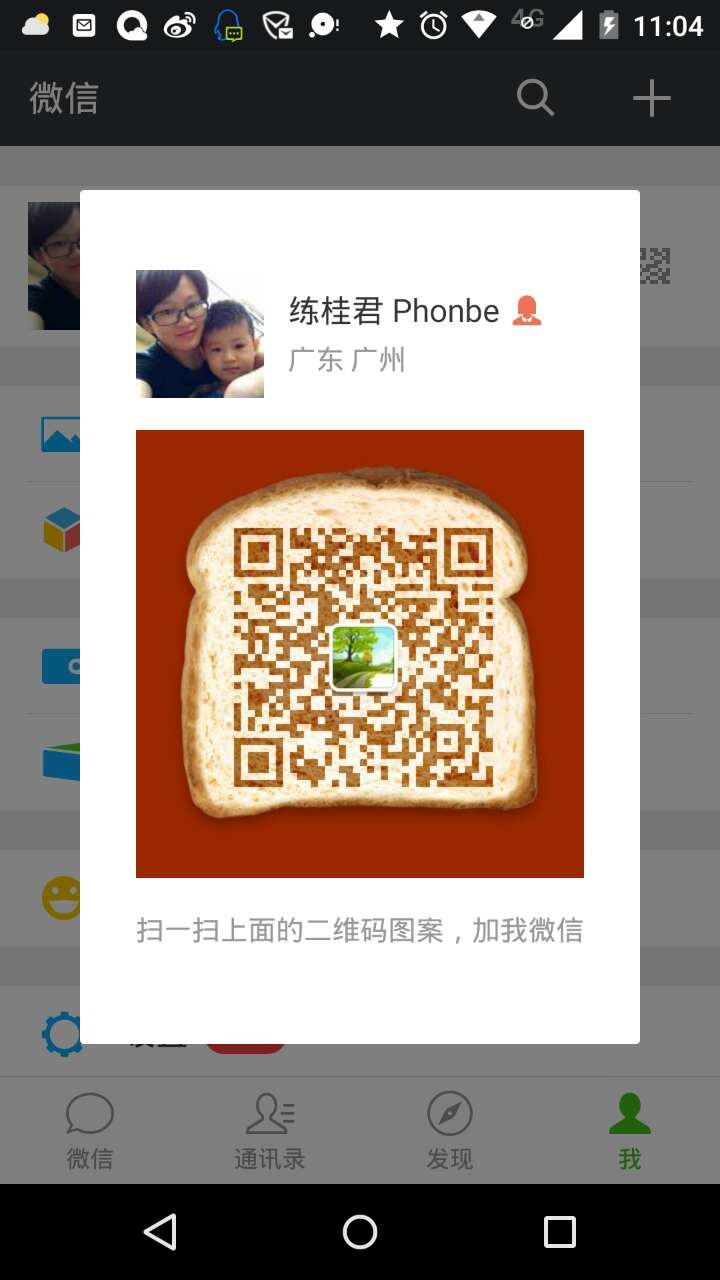Open the search magnifier in the top bar

[x=535, y=98]
